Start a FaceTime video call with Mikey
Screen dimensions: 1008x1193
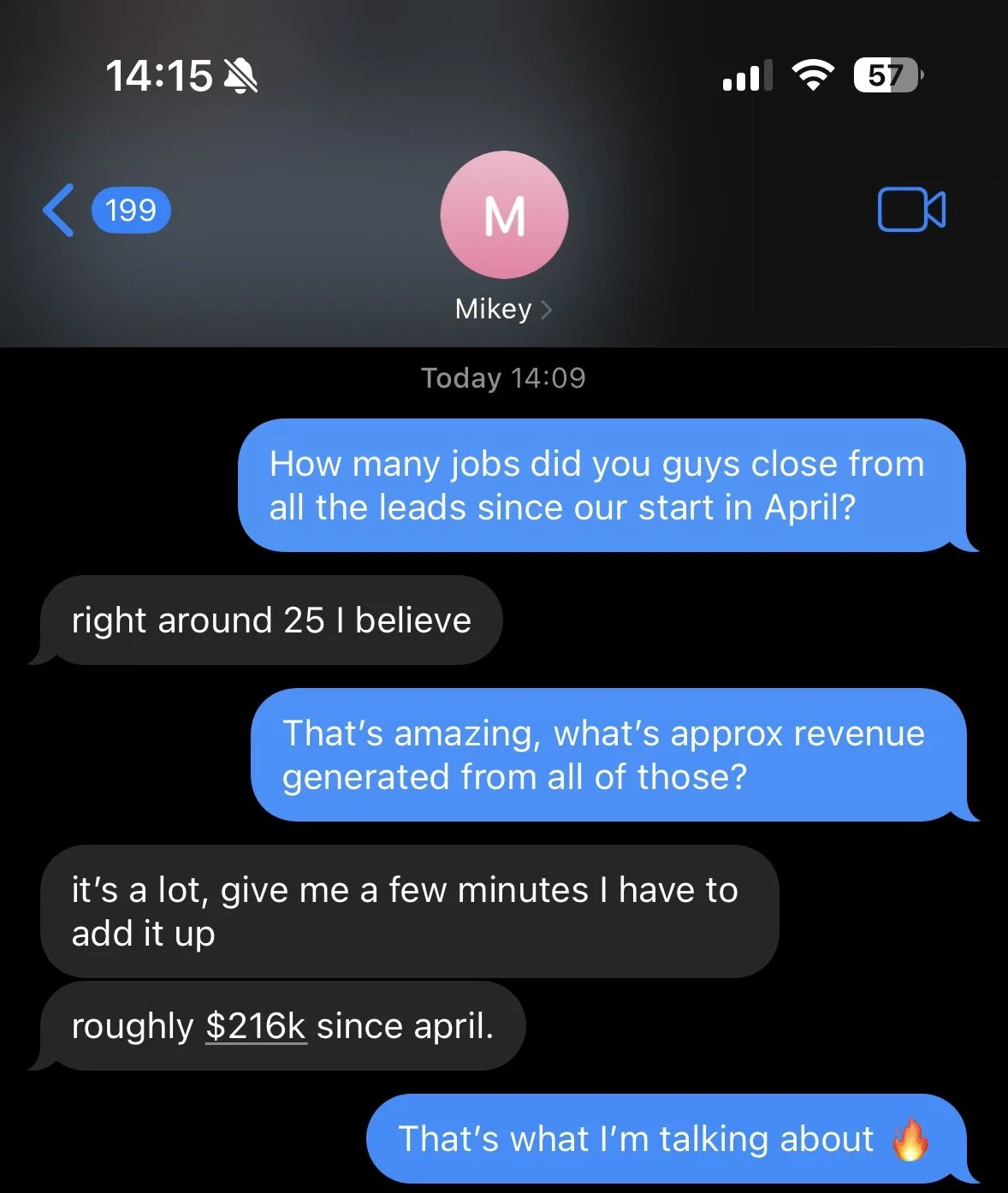click(911, 210)
